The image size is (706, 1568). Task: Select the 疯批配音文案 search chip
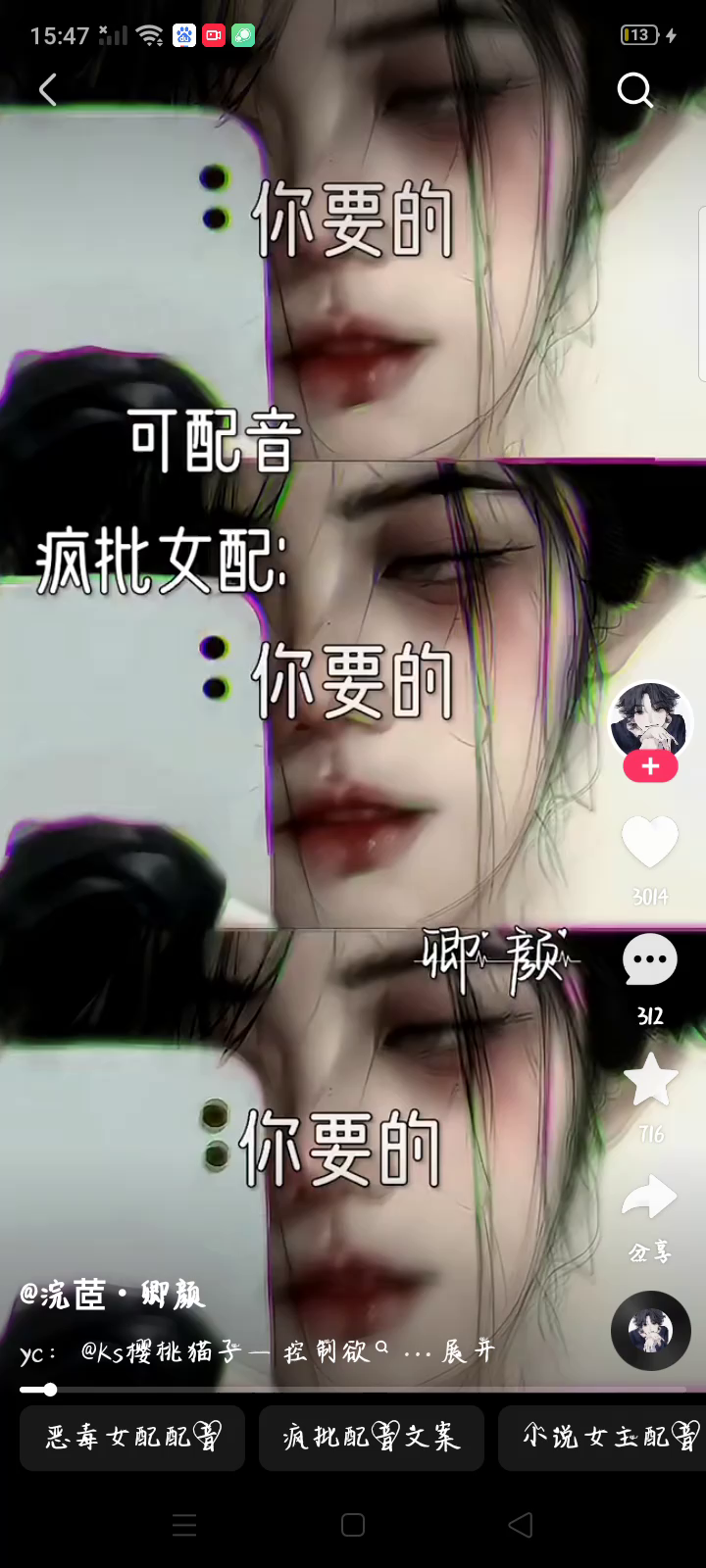(372, 1438)
